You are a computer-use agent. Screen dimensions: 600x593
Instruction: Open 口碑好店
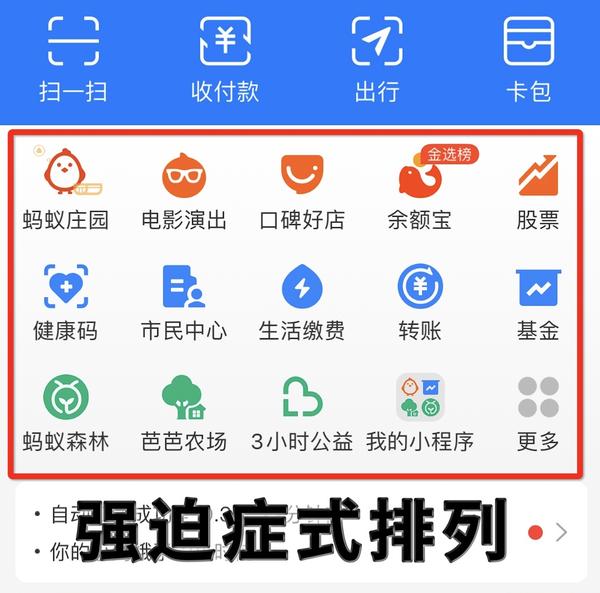[302, 188]
